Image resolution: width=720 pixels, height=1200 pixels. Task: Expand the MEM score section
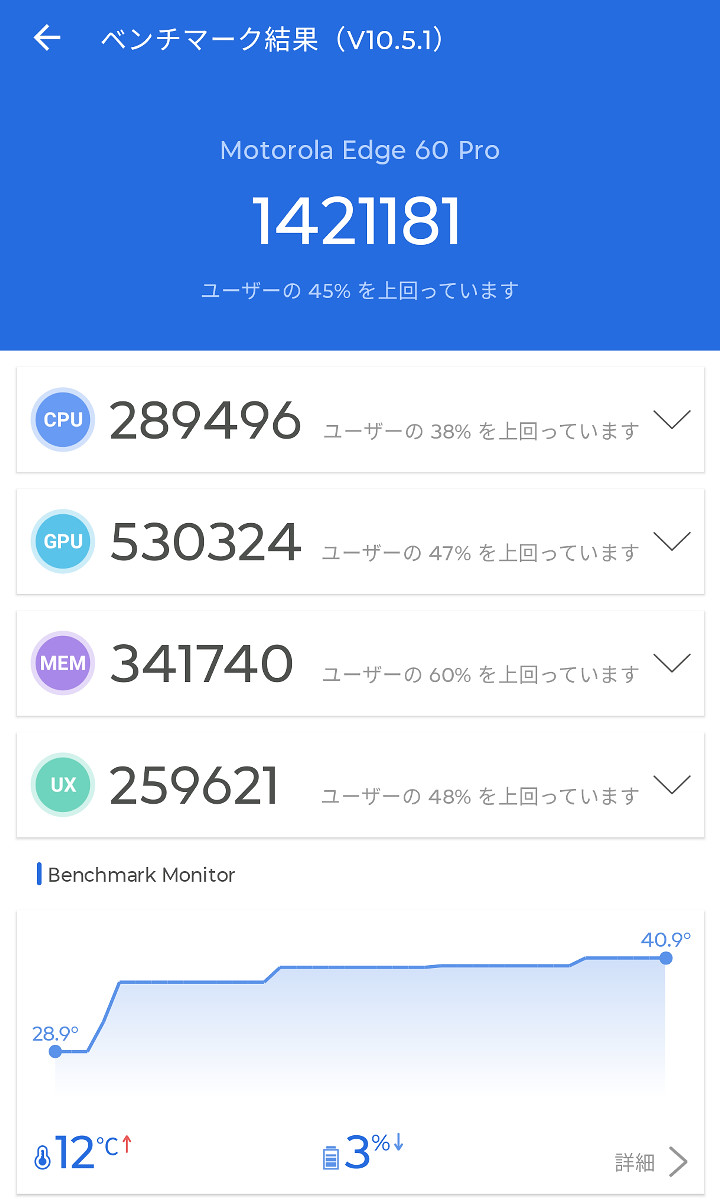[x=671, y=663]
